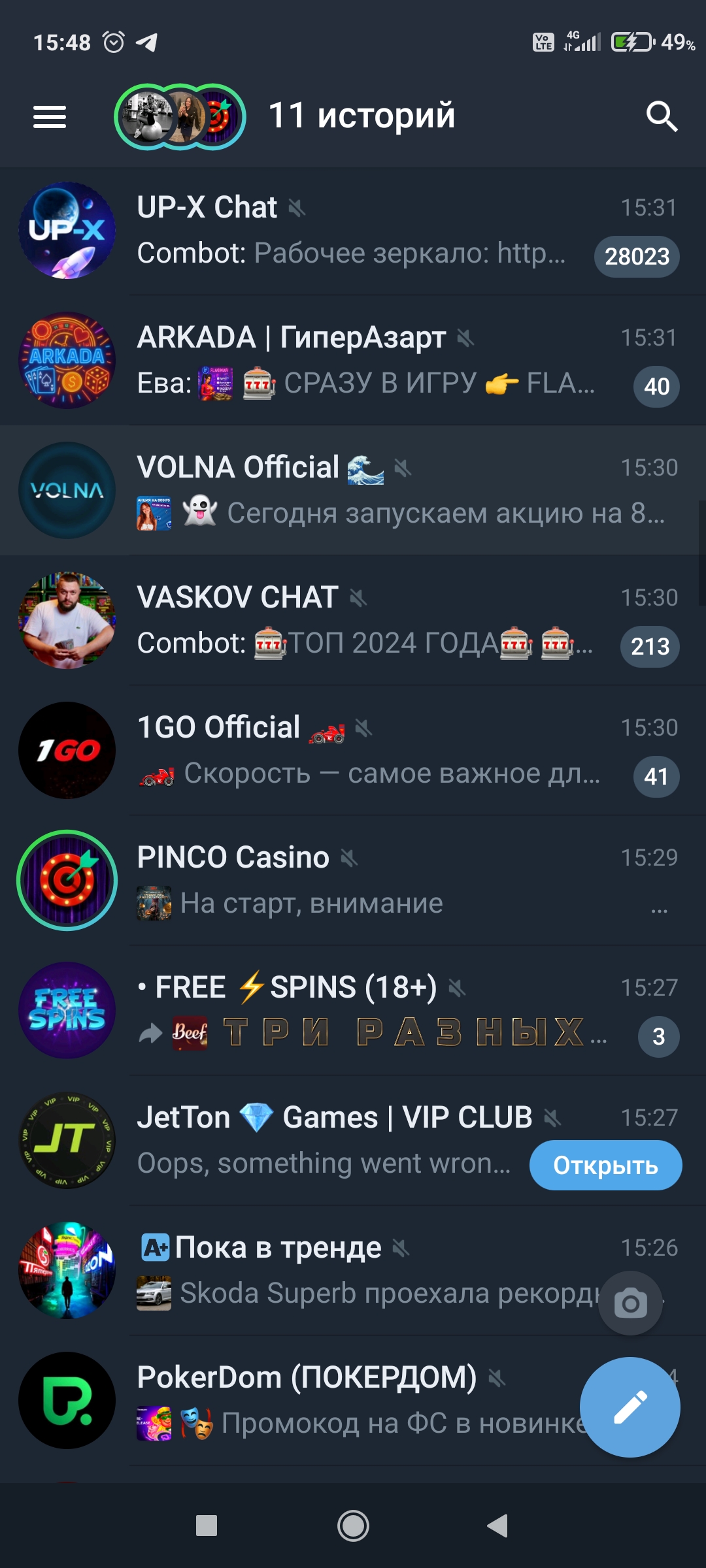Open the PokerDom (ПОКЕРДОМ) chat
Viewport: 706px width, 1568px height.
point(327,1401)
